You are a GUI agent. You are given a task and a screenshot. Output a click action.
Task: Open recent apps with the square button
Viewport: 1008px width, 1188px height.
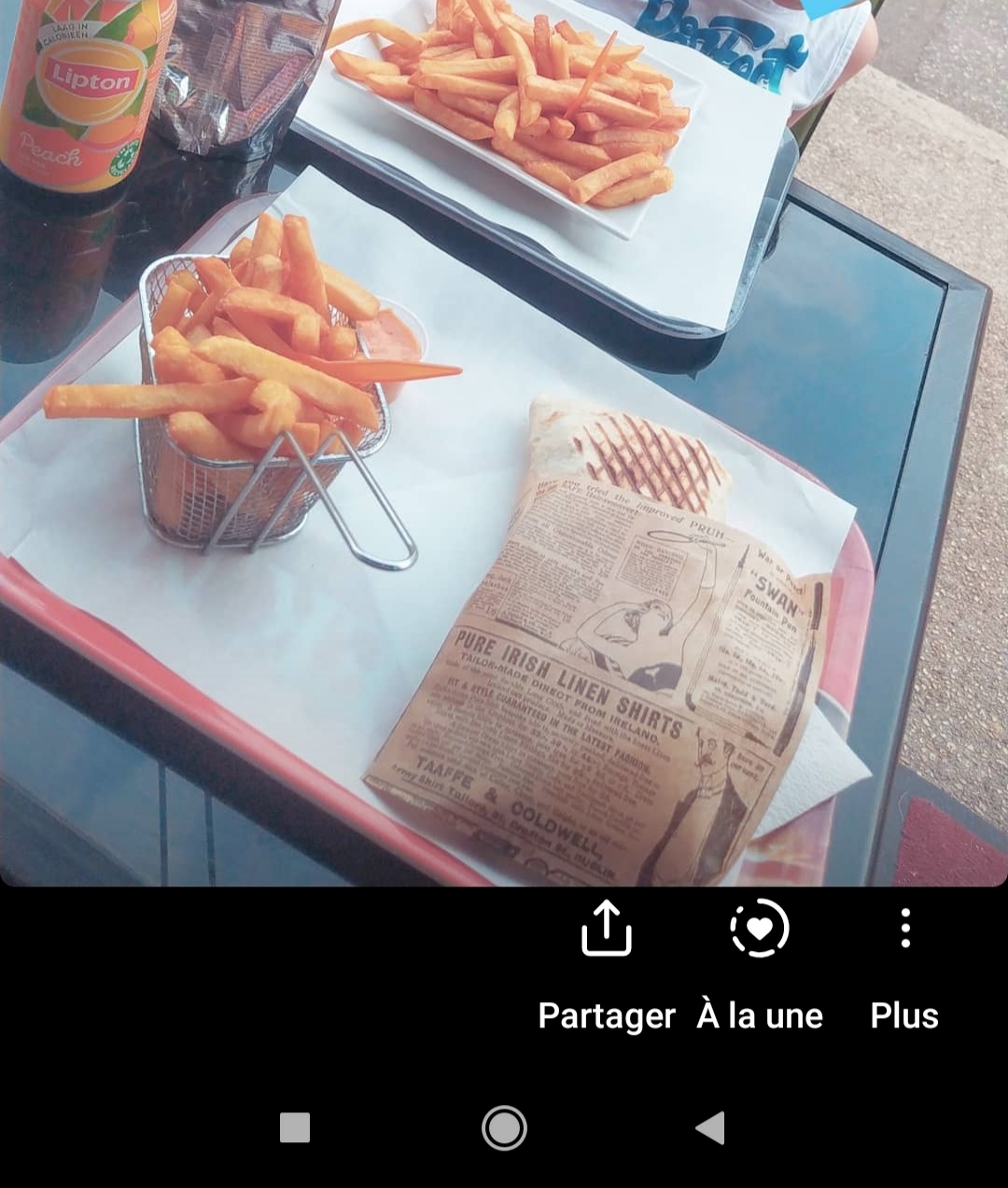click(x=295, y=1127)
